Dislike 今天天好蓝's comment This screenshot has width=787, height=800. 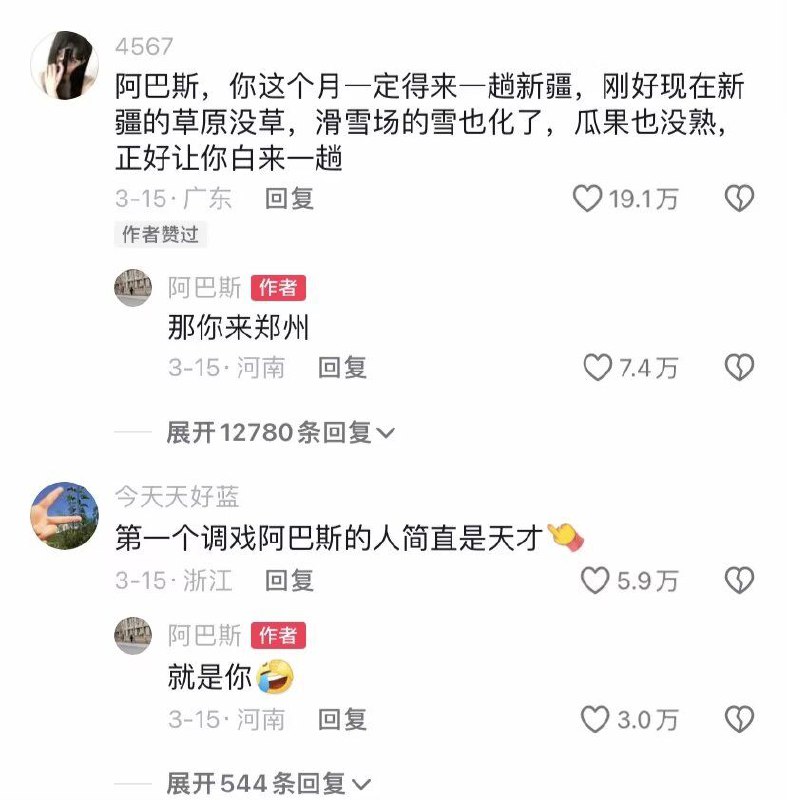[x=739, y=581]
